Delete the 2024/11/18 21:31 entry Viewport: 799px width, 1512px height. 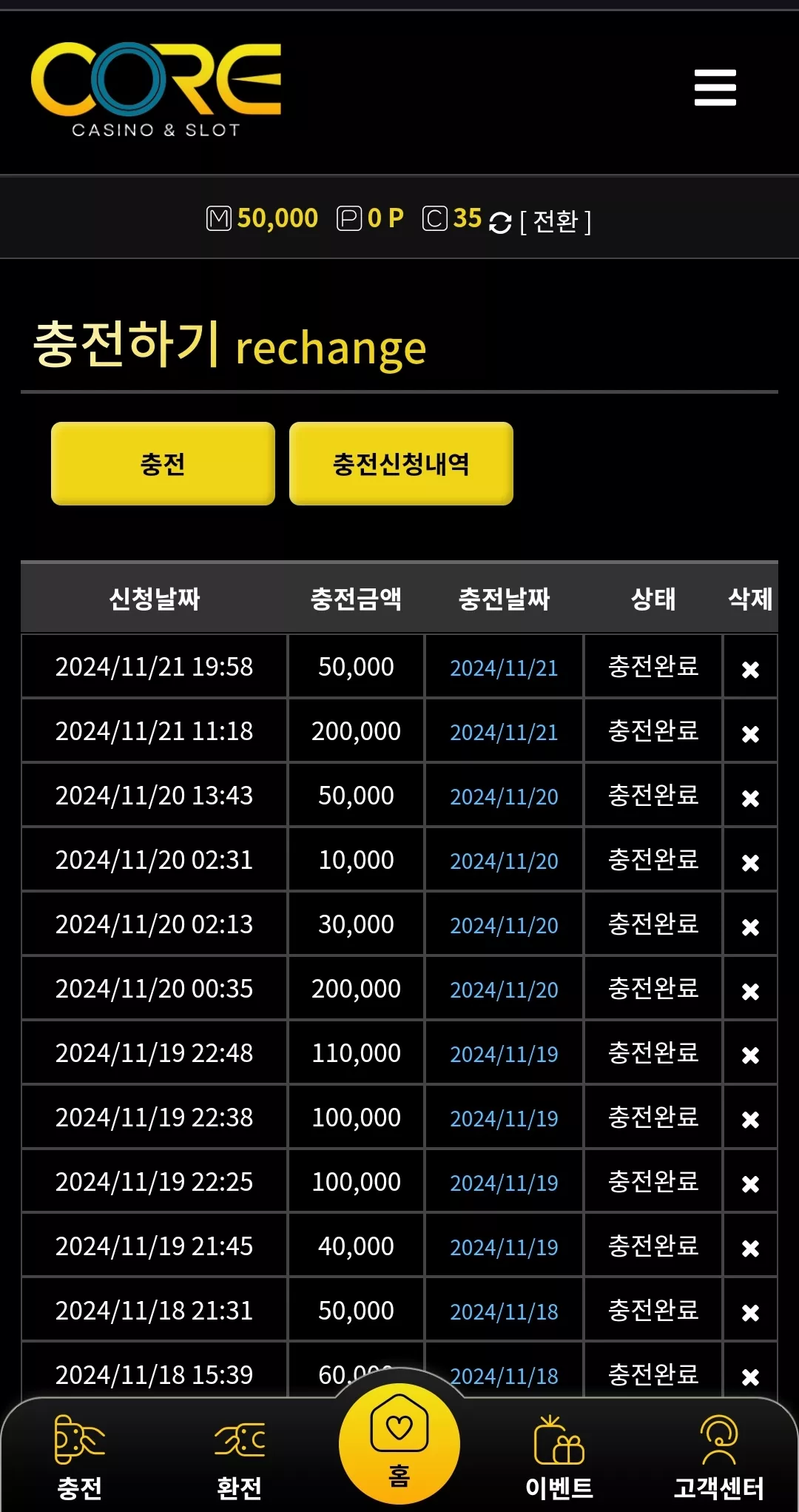click(x=750, y=1313)
